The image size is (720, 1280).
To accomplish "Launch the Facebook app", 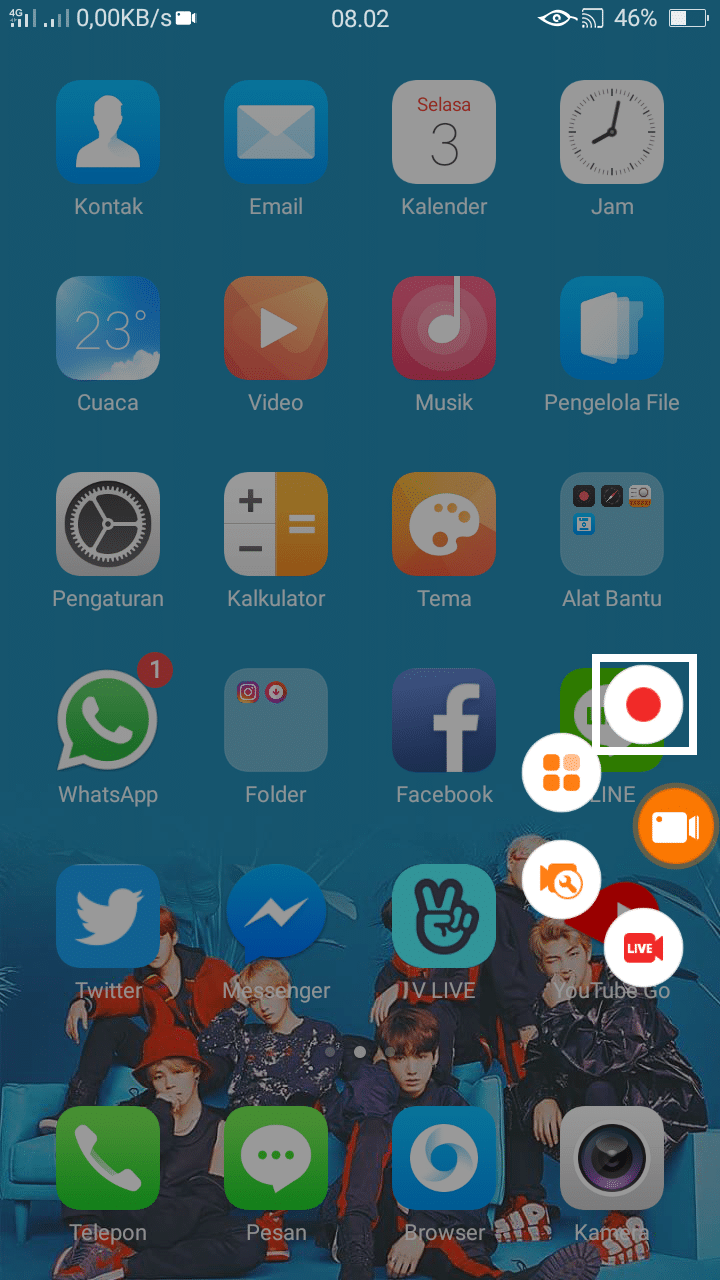I will 444,720.
